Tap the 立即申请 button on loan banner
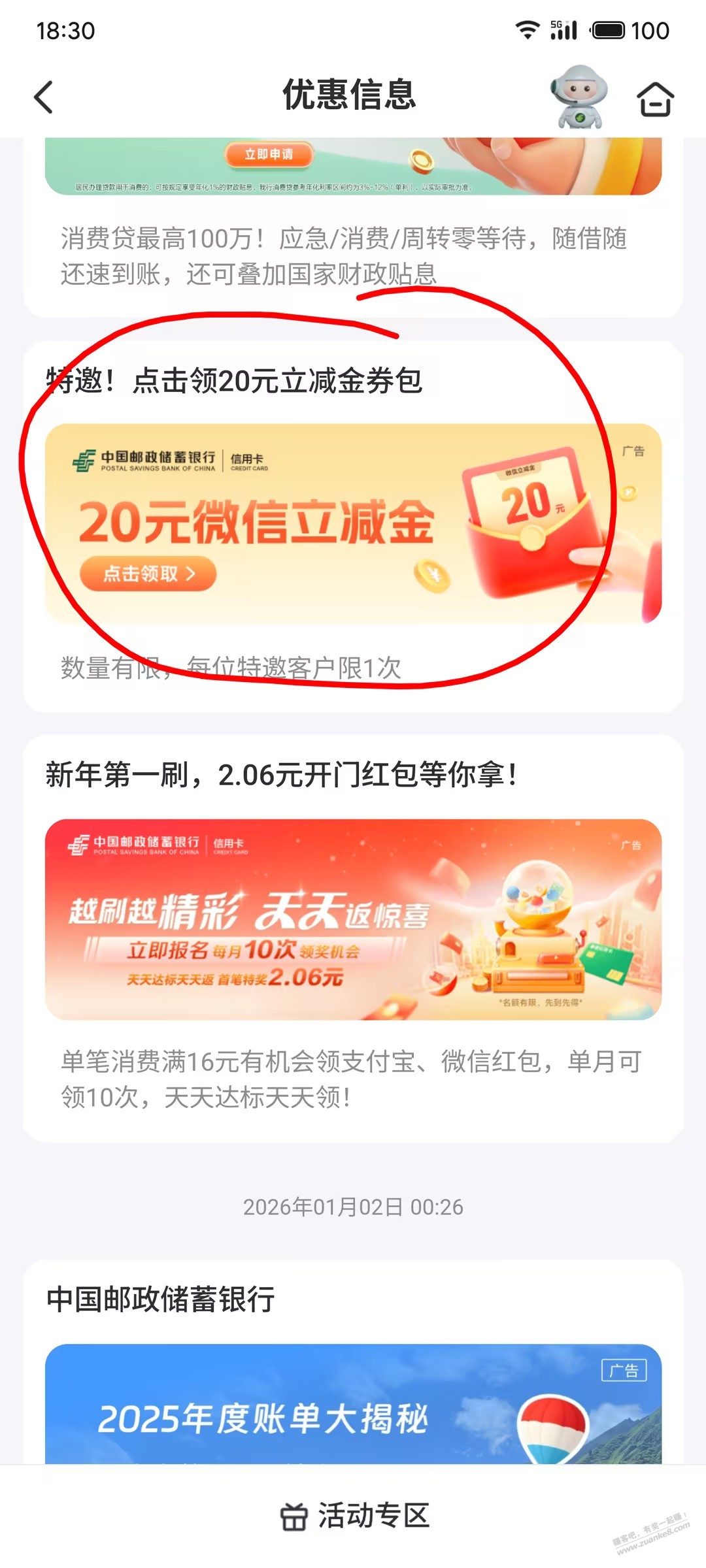 [x=269, y=155]
